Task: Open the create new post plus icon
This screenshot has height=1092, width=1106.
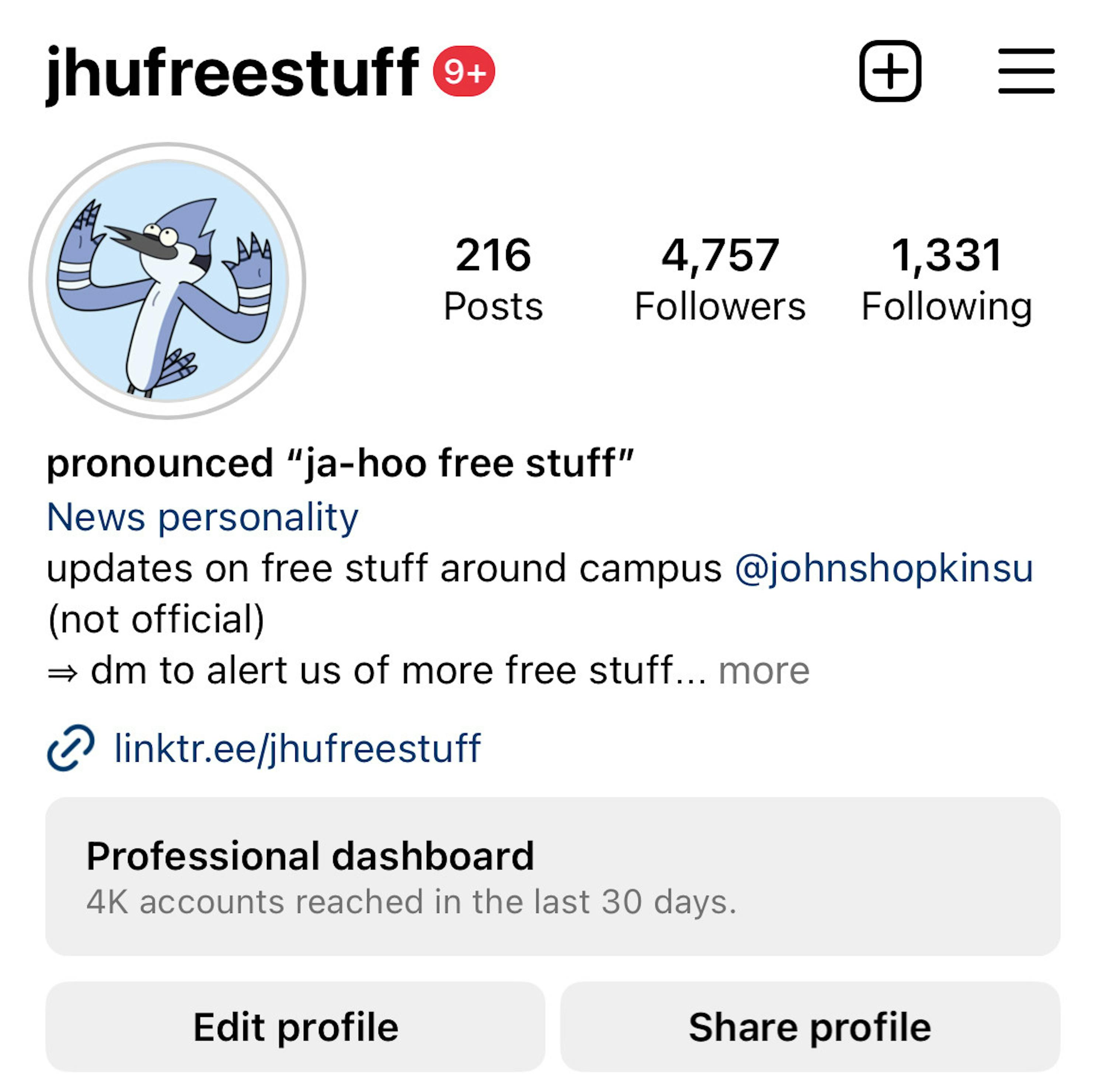Action: coord(890,71)
